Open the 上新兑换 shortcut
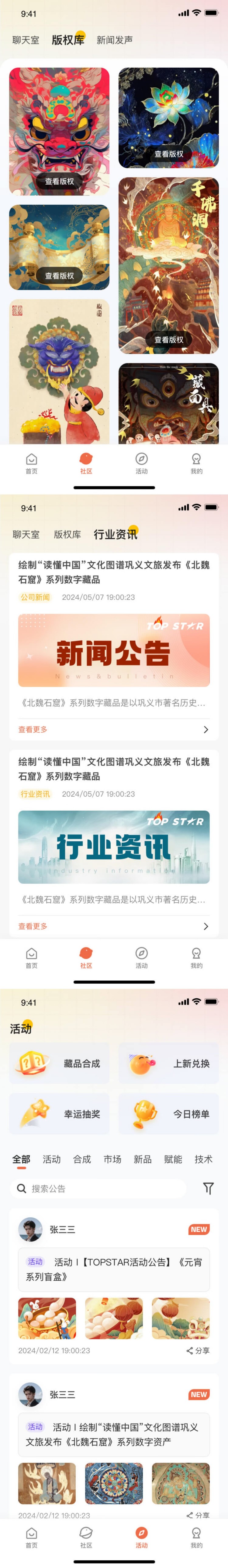This screenshot has width=228, height=1568. click(x=168, y=1064)
